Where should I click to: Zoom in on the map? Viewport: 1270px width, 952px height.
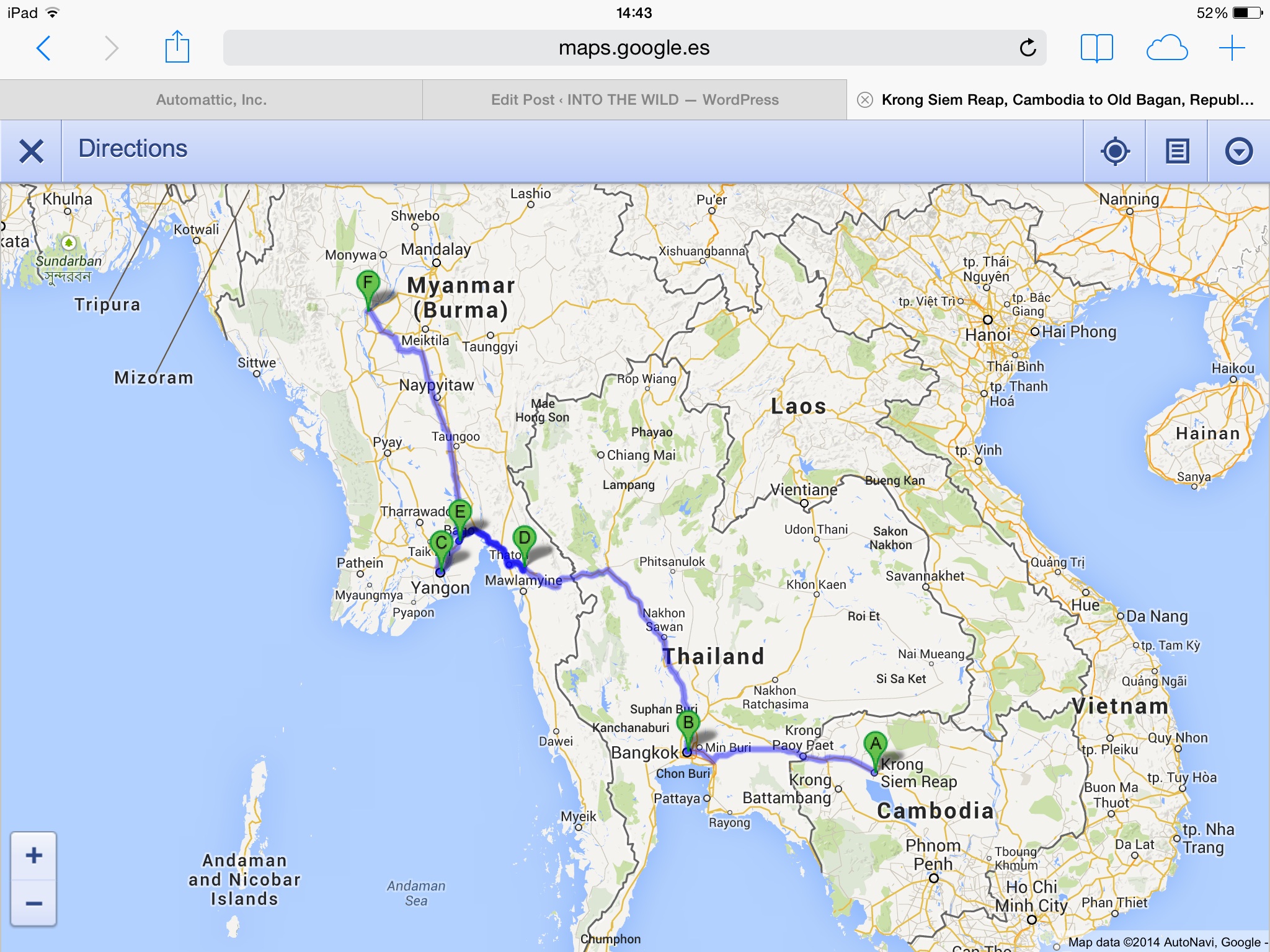[34, 856]
